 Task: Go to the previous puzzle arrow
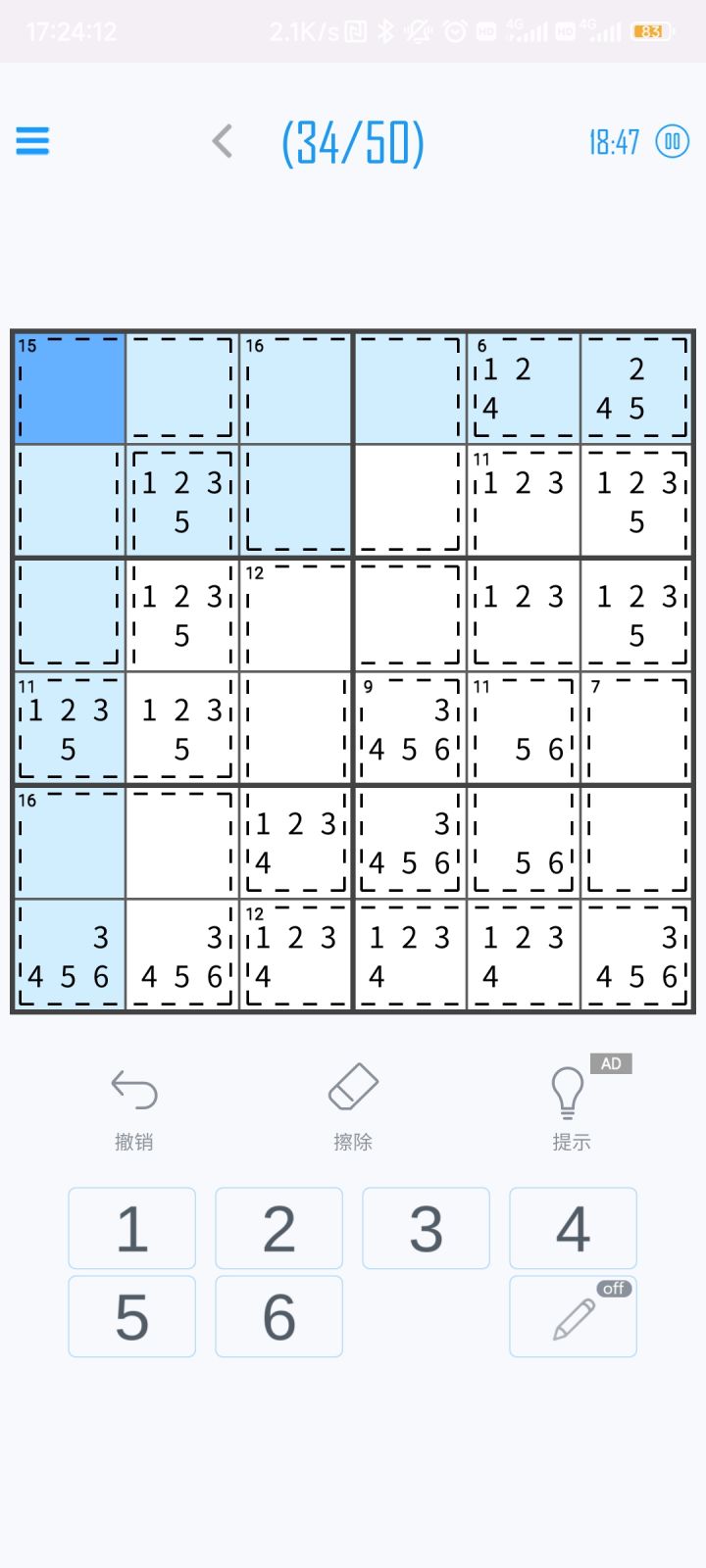(x=223, y=141)
